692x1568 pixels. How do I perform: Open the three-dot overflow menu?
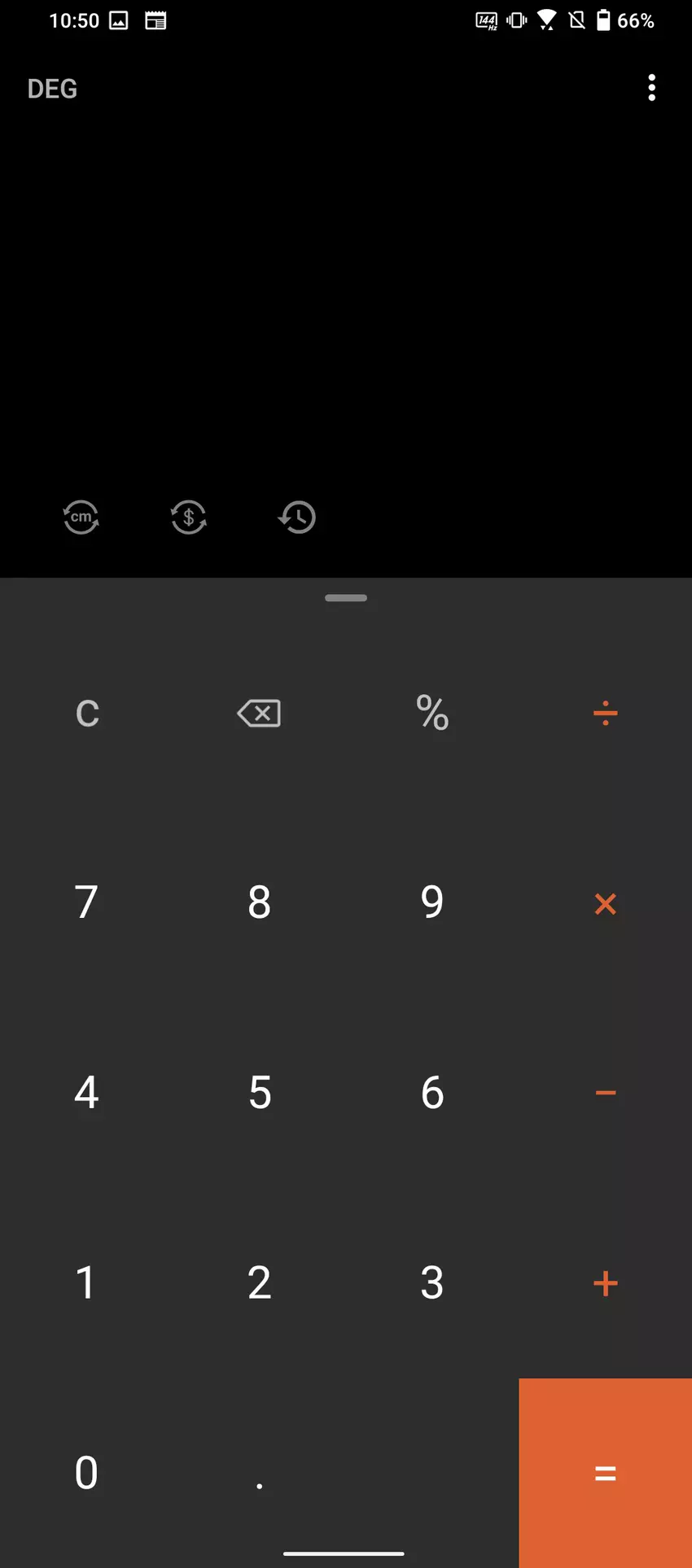[x=651, y=88]
